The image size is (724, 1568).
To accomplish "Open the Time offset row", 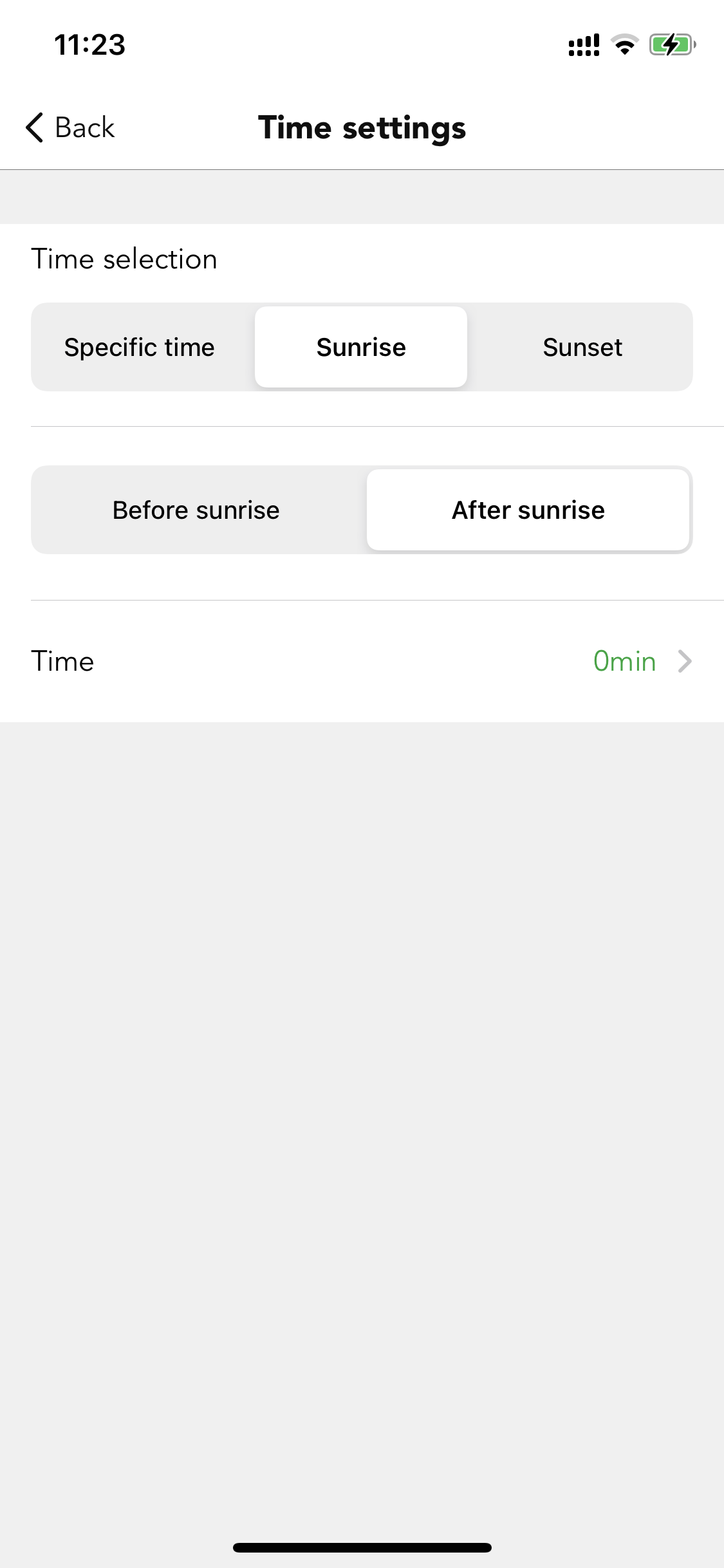I will click(362, 661).
